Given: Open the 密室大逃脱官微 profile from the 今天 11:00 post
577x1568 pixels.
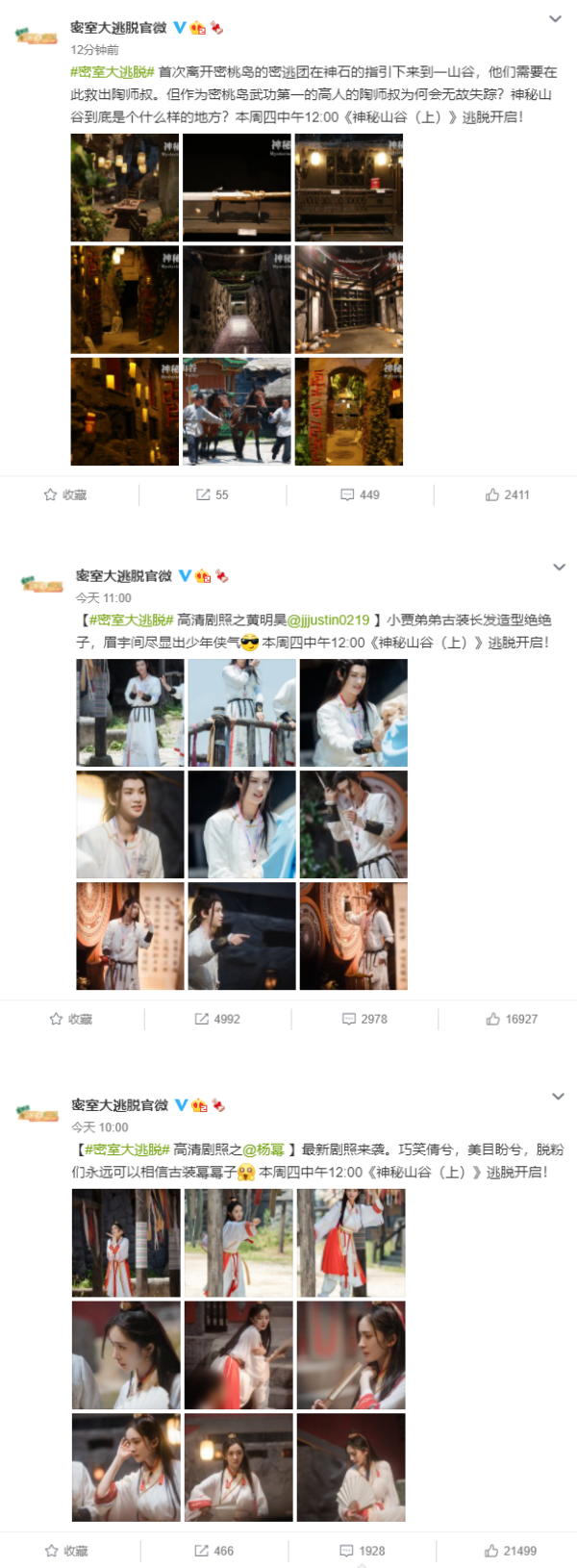Looking at the screenshot, I should click(x=124, y=575).
